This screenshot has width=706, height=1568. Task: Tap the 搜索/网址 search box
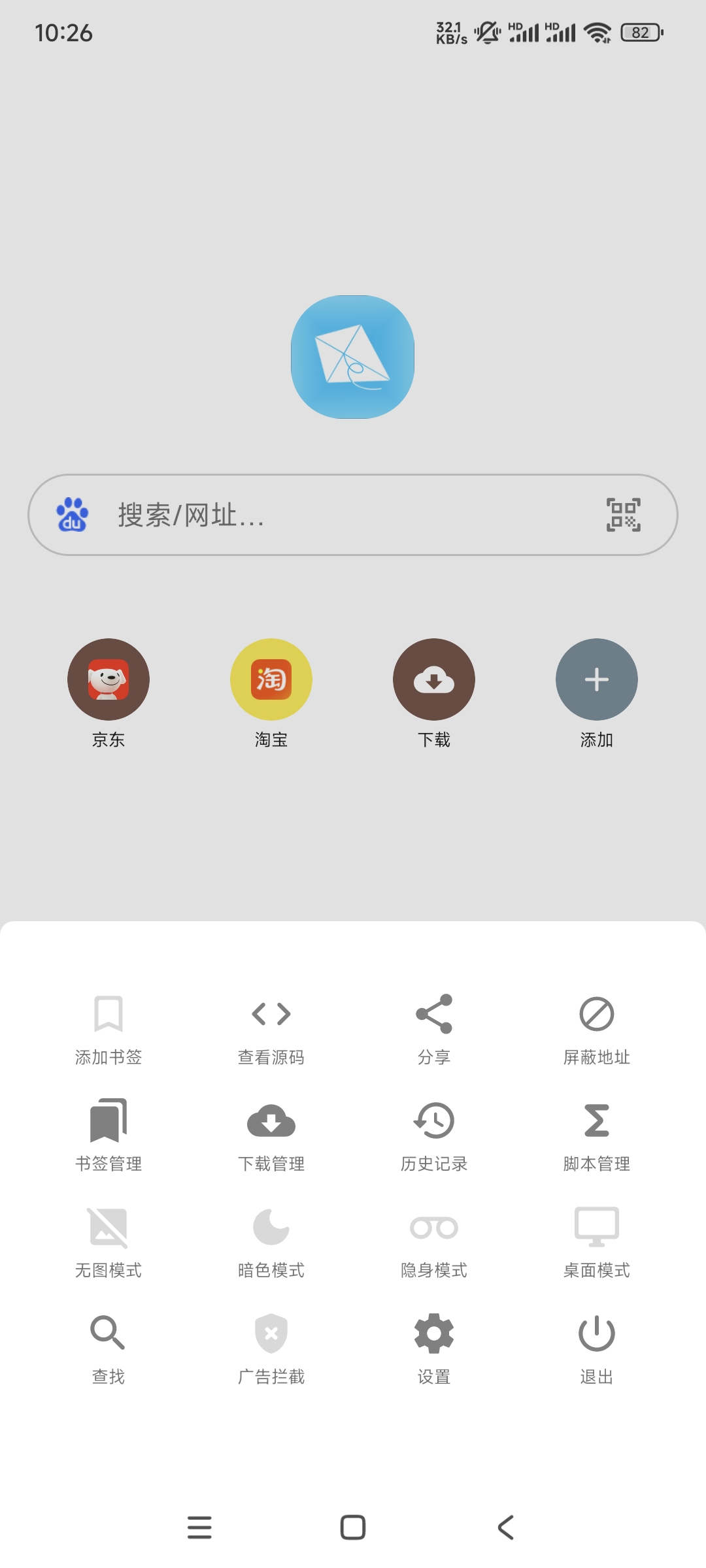tap(327, 515)
